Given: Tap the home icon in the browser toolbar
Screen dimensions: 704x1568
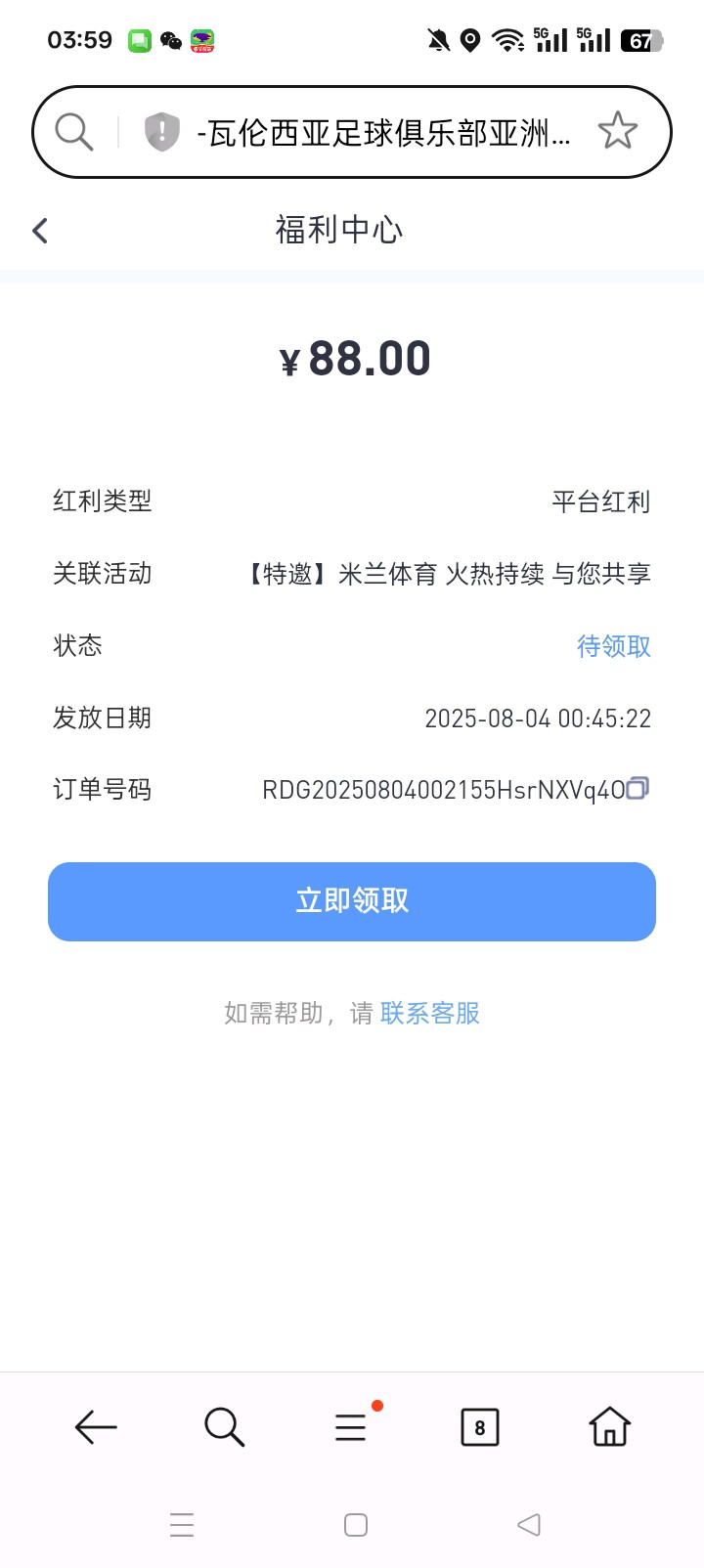Looking at the screenshot, I should [608, 1427].
